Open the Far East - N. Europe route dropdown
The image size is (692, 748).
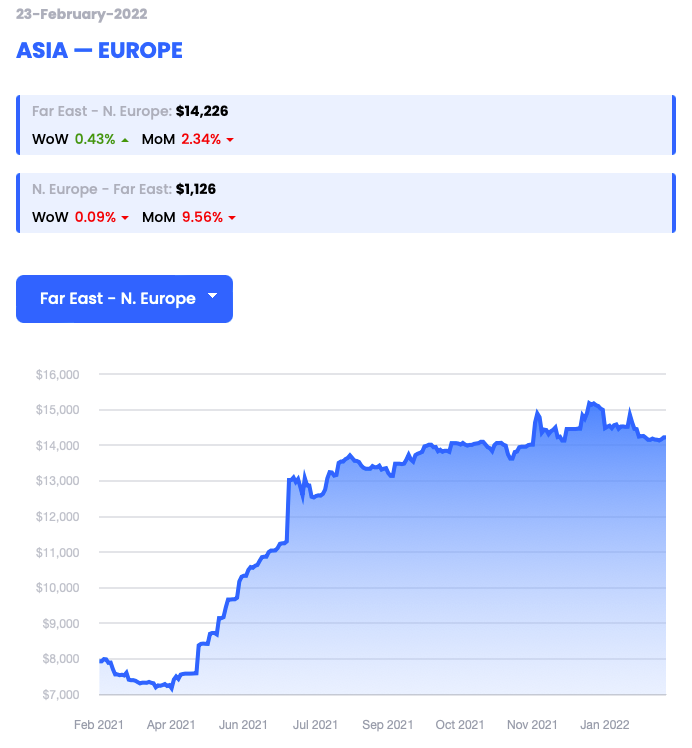(124, 298)
